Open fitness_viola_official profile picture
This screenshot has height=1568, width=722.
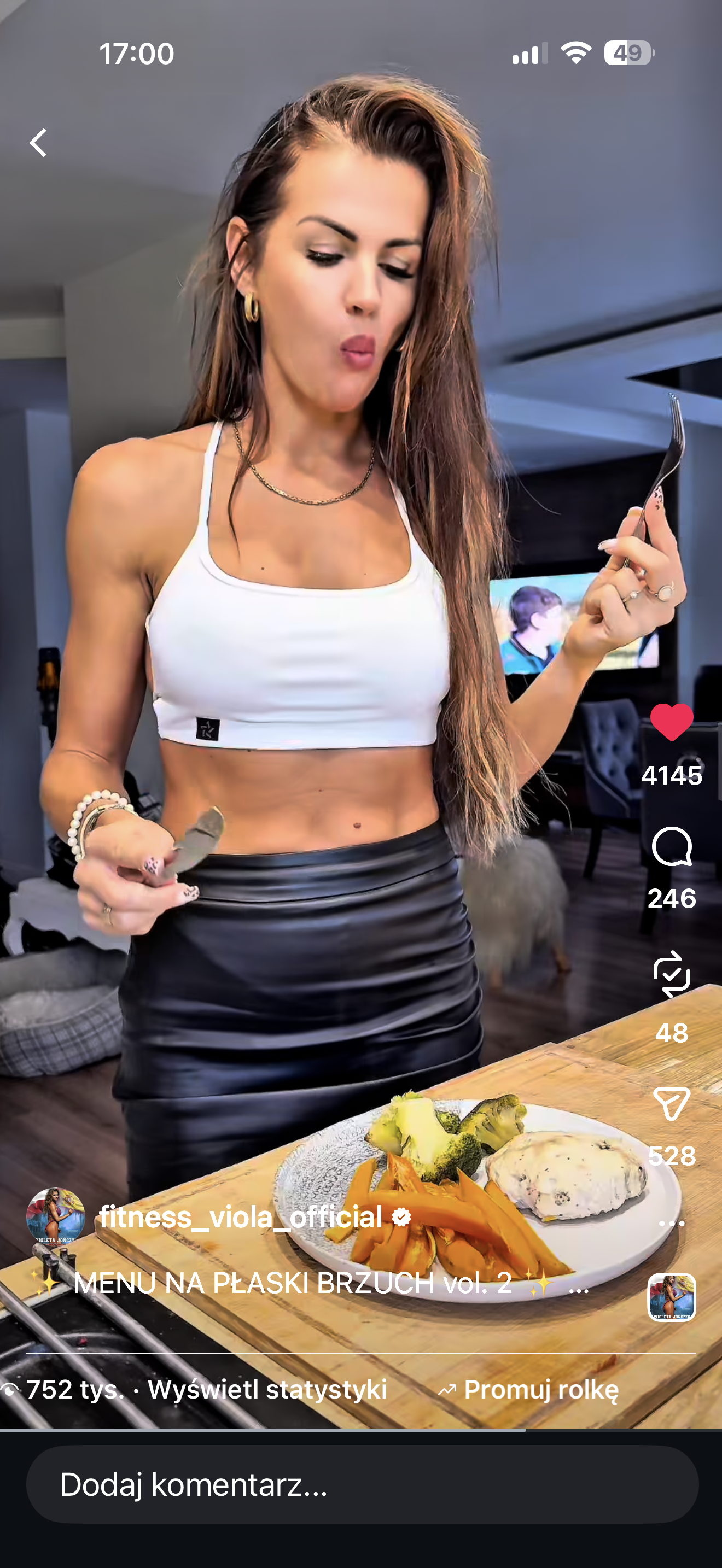coord(55,1217)
